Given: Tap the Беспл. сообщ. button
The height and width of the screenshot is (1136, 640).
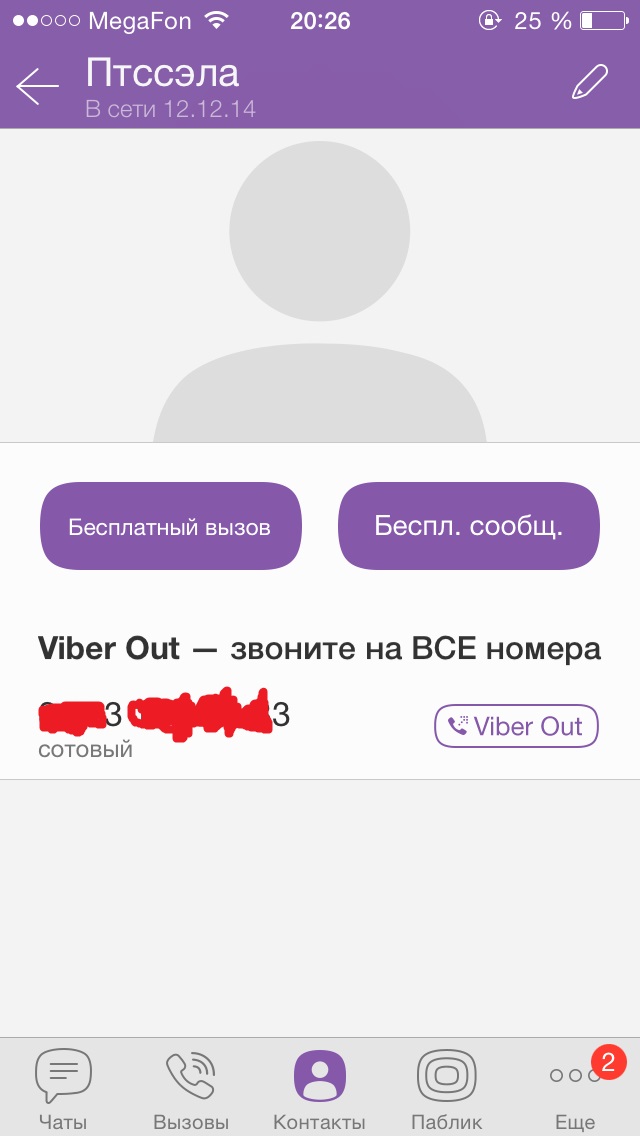Looking at the screenshot, I should pos(469,527).
